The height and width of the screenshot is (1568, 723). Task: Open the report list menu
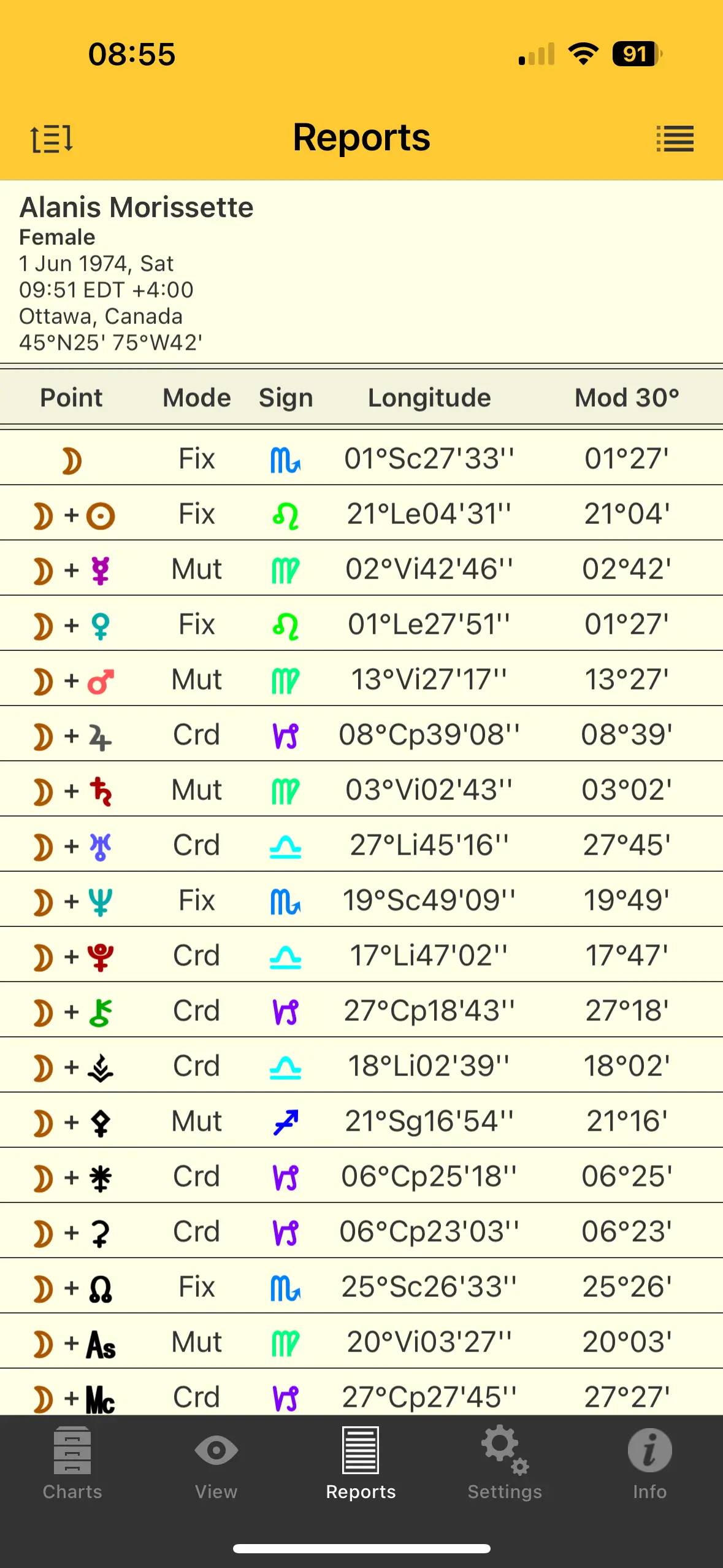coord(675,139)
